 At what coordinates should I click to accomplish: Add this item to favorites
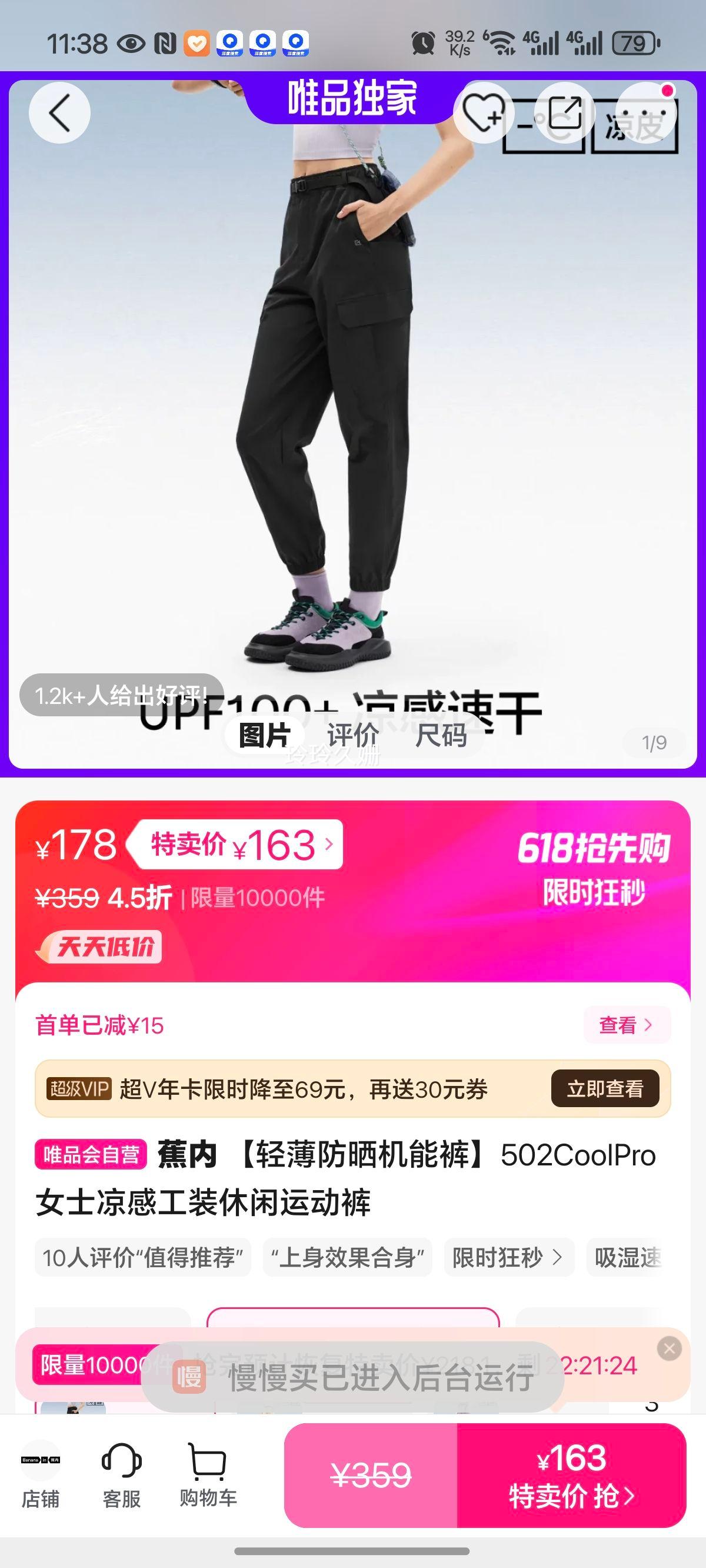(x=483, y=113)
